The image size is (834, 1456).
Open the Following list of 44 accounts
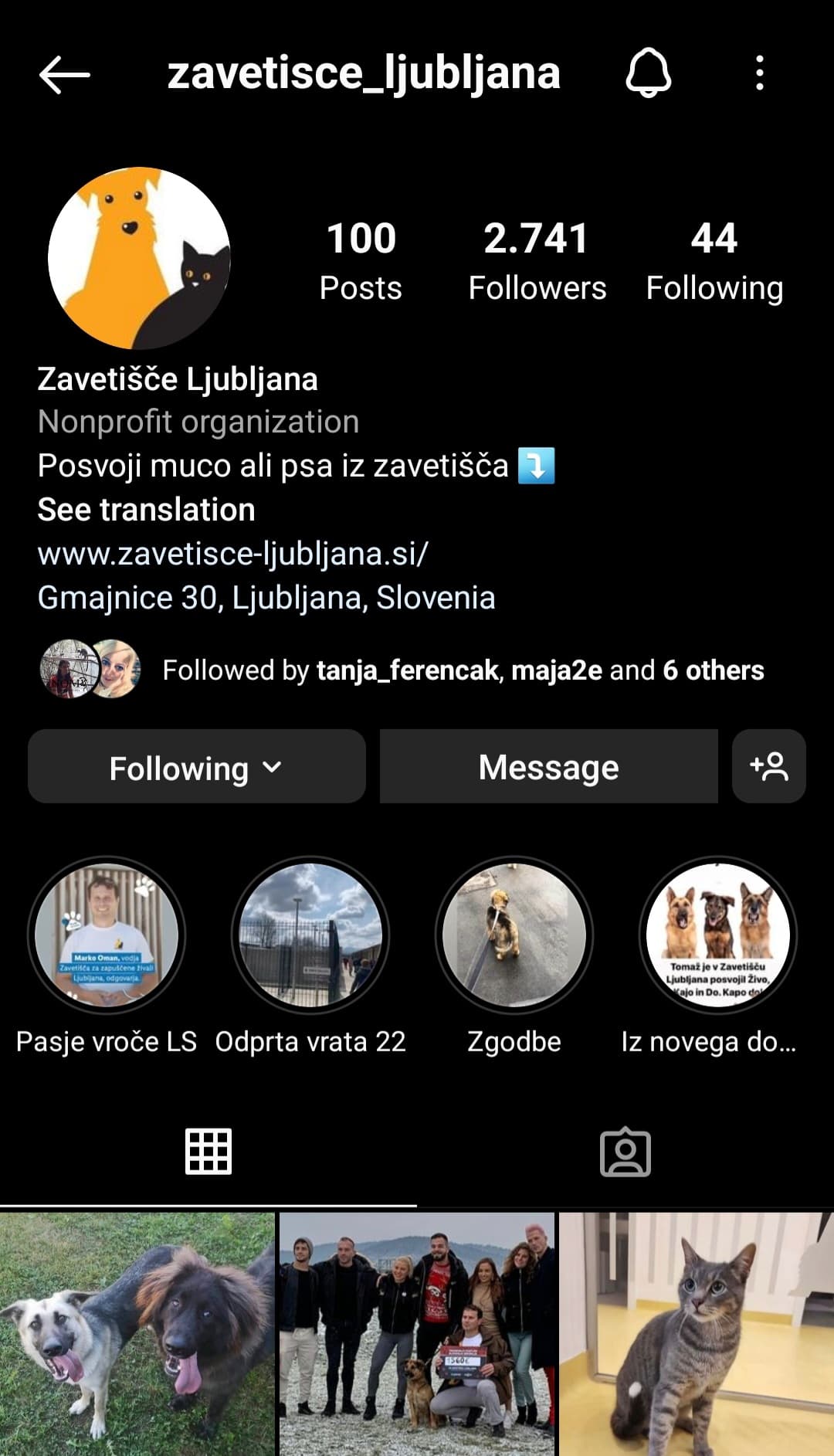point(716,259)
